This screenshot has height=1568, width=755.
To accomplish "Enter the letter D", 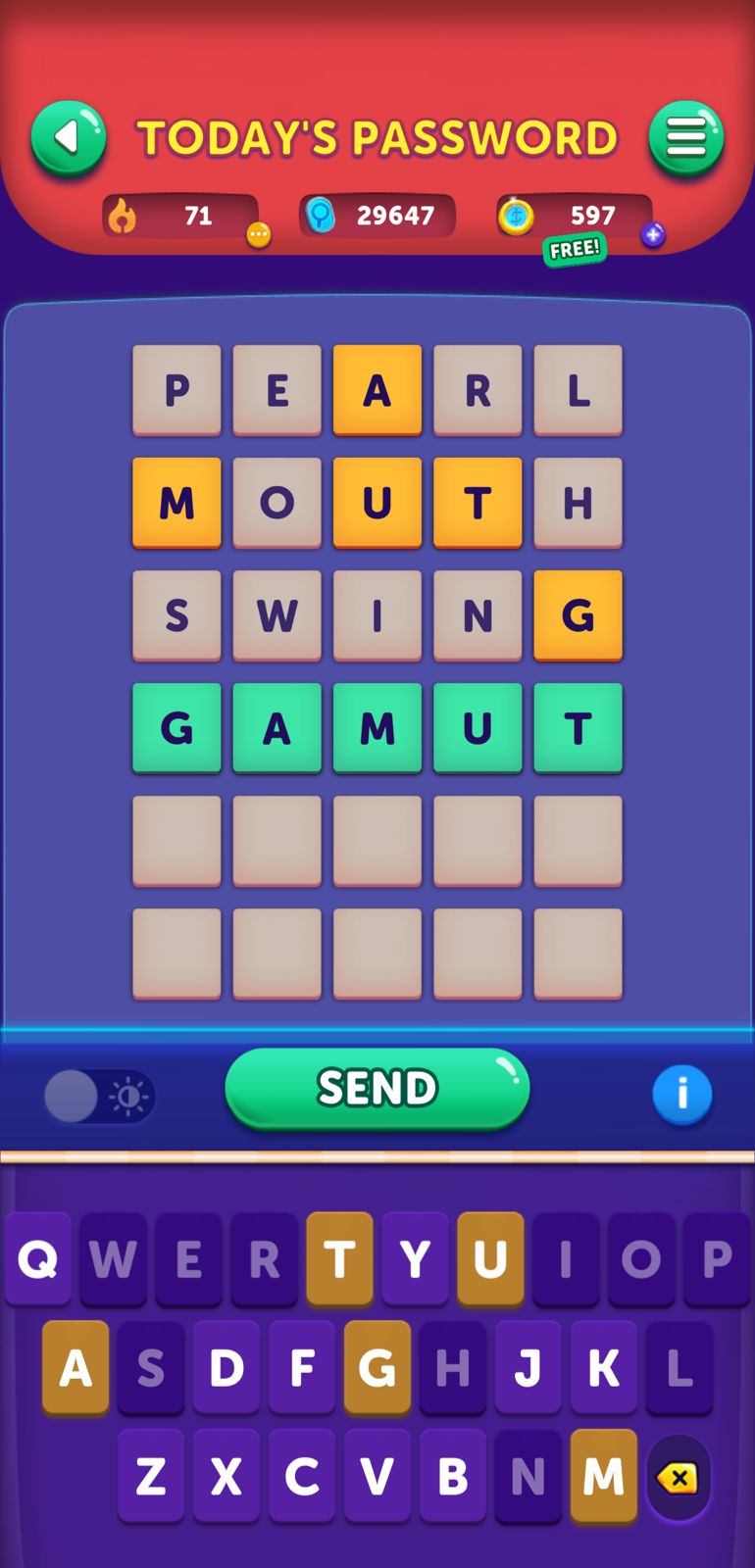I will click(x=226, y=1367).
